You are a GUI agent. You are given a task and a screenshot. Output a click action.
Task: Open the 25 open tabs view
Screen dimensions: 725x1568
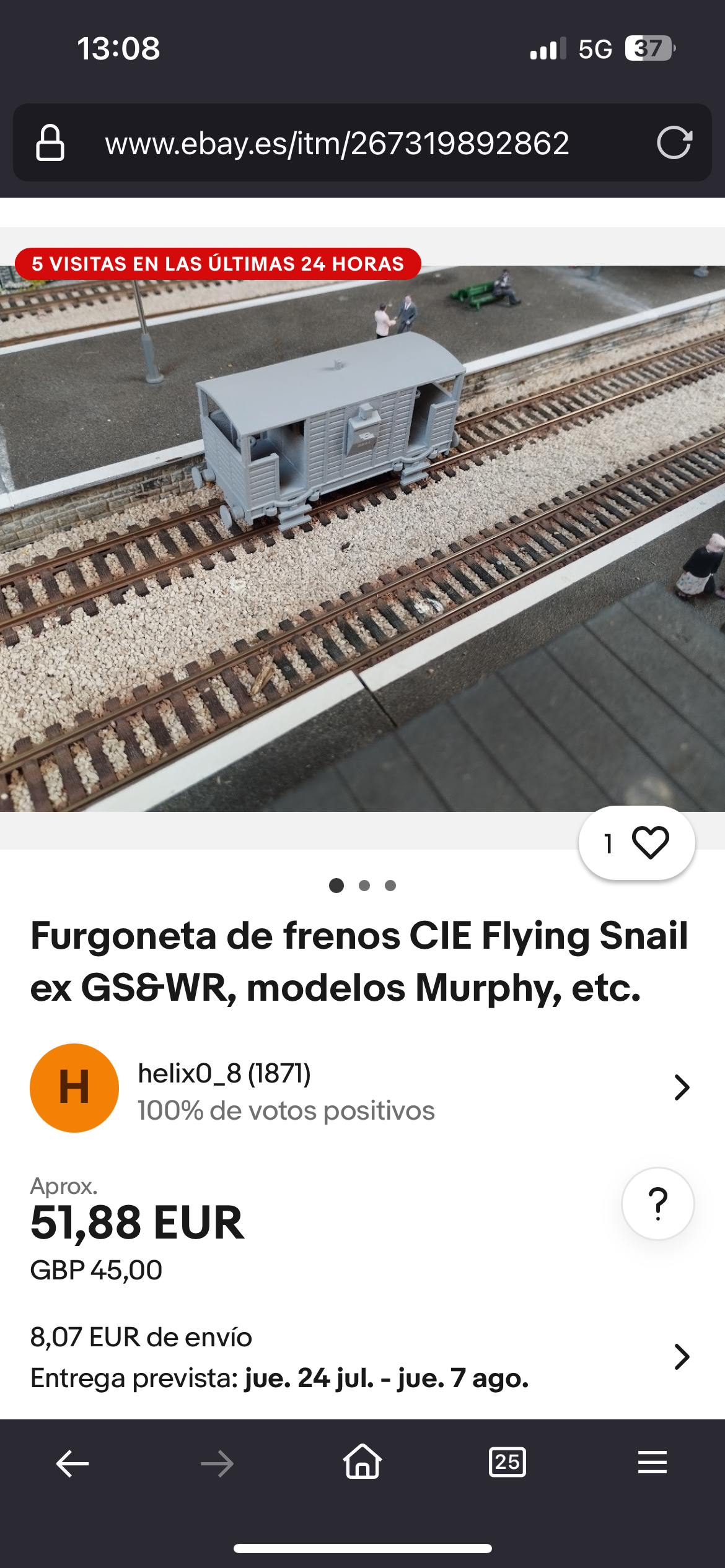click(x=507, y=1462)
